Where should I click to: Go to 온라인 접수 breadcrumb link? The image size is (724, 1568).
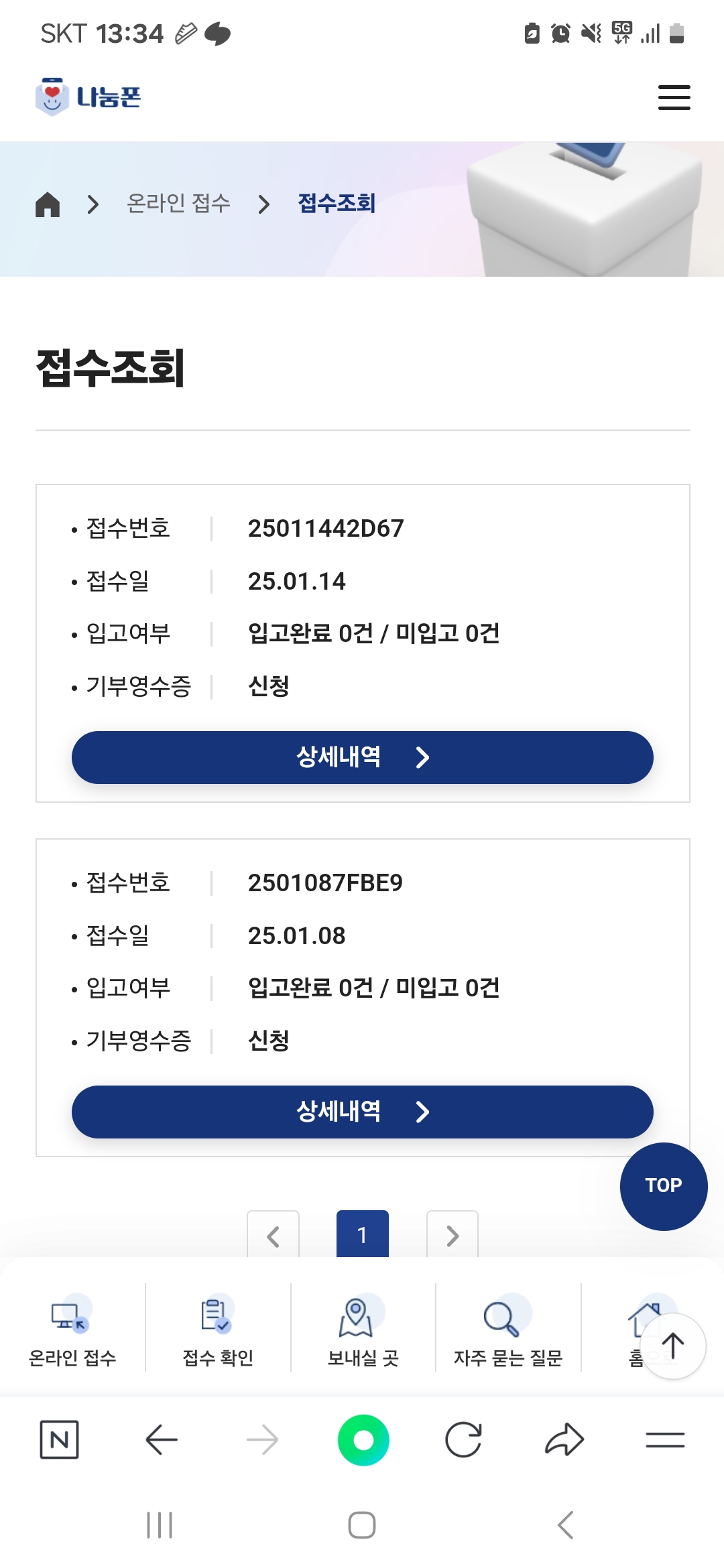pos(178,203)
